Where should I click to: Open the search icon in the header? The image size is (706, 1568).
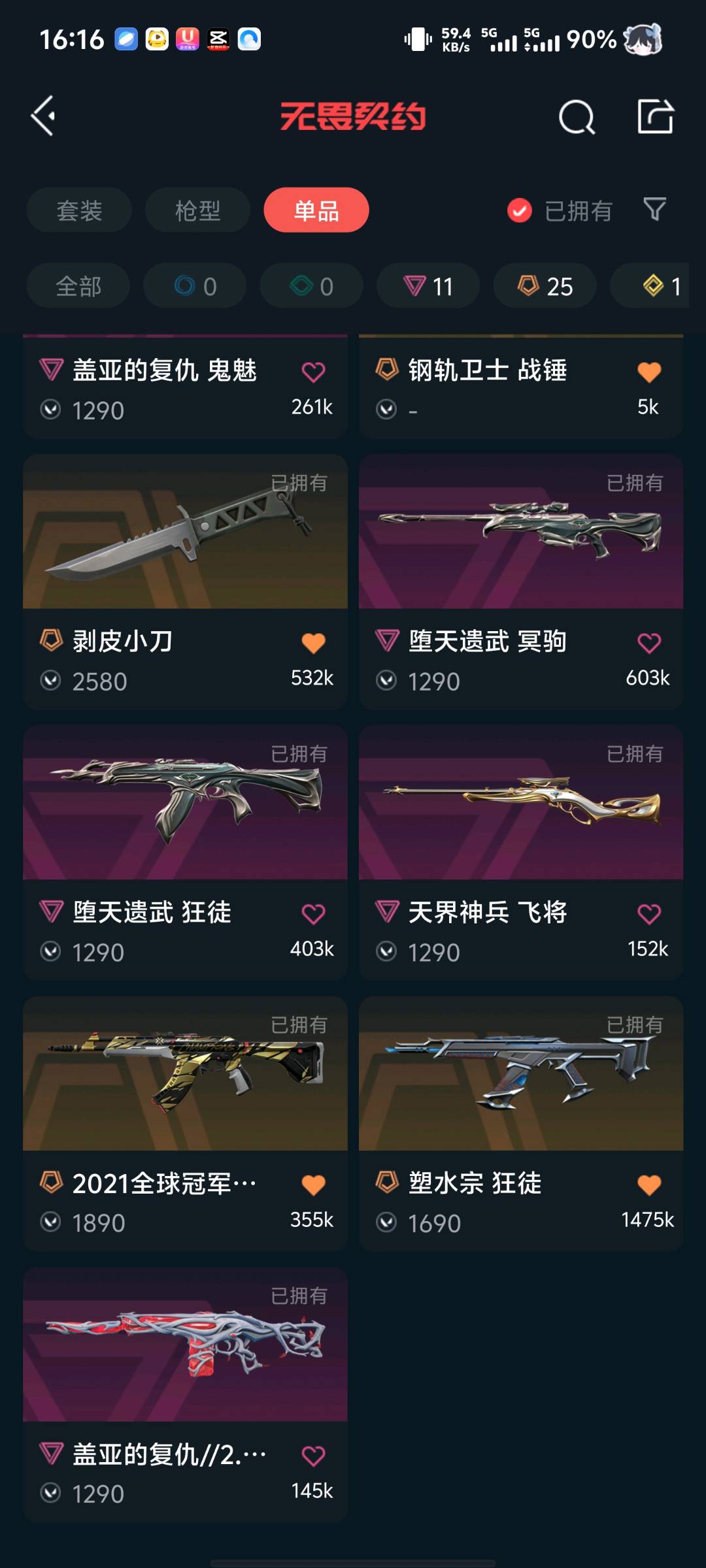pyautogui.click(x=577, y=118)
